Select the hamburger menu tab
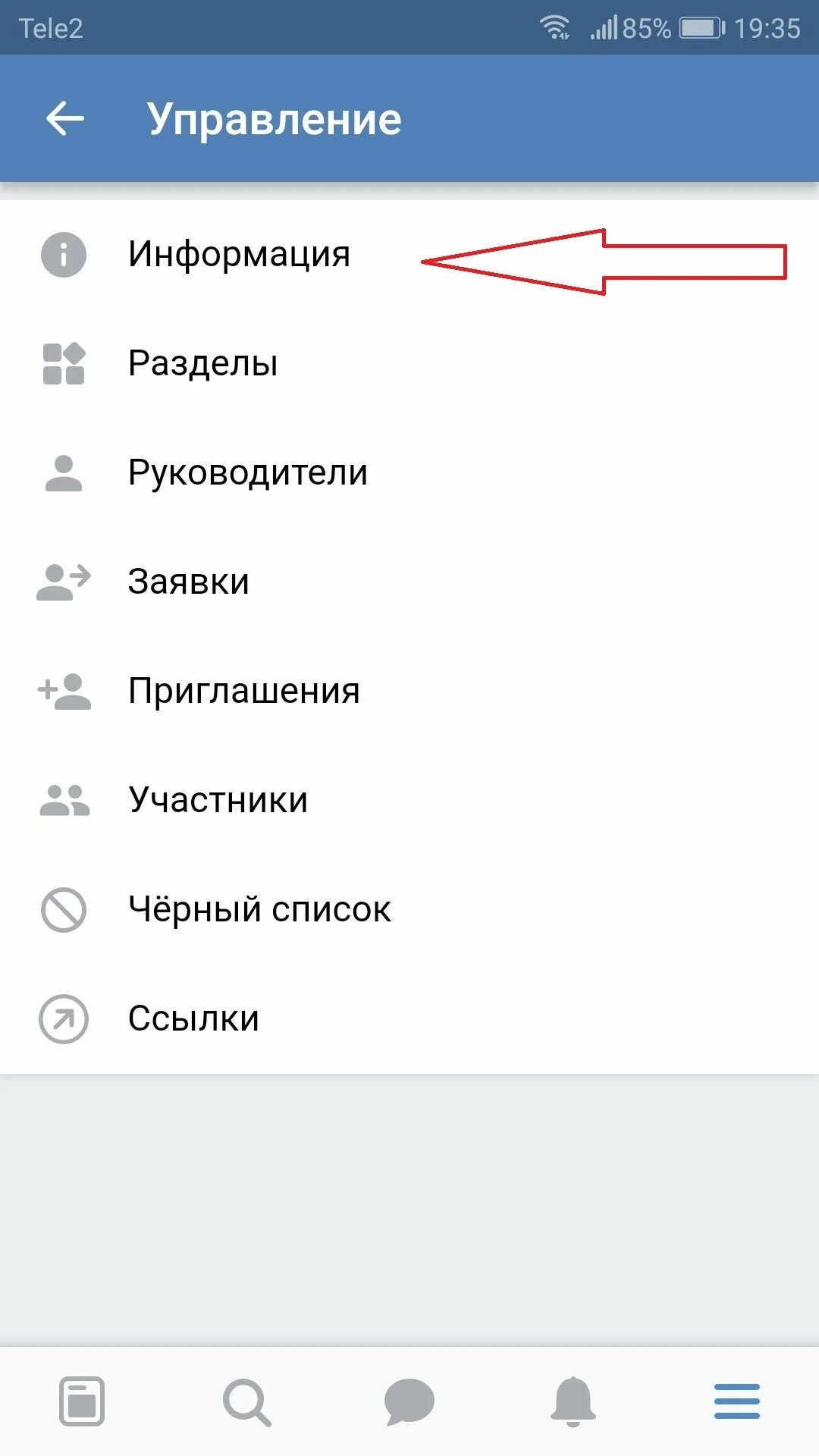Image resolution: width=819 pixels, height=1456 pixels. tap(736, 1401)
